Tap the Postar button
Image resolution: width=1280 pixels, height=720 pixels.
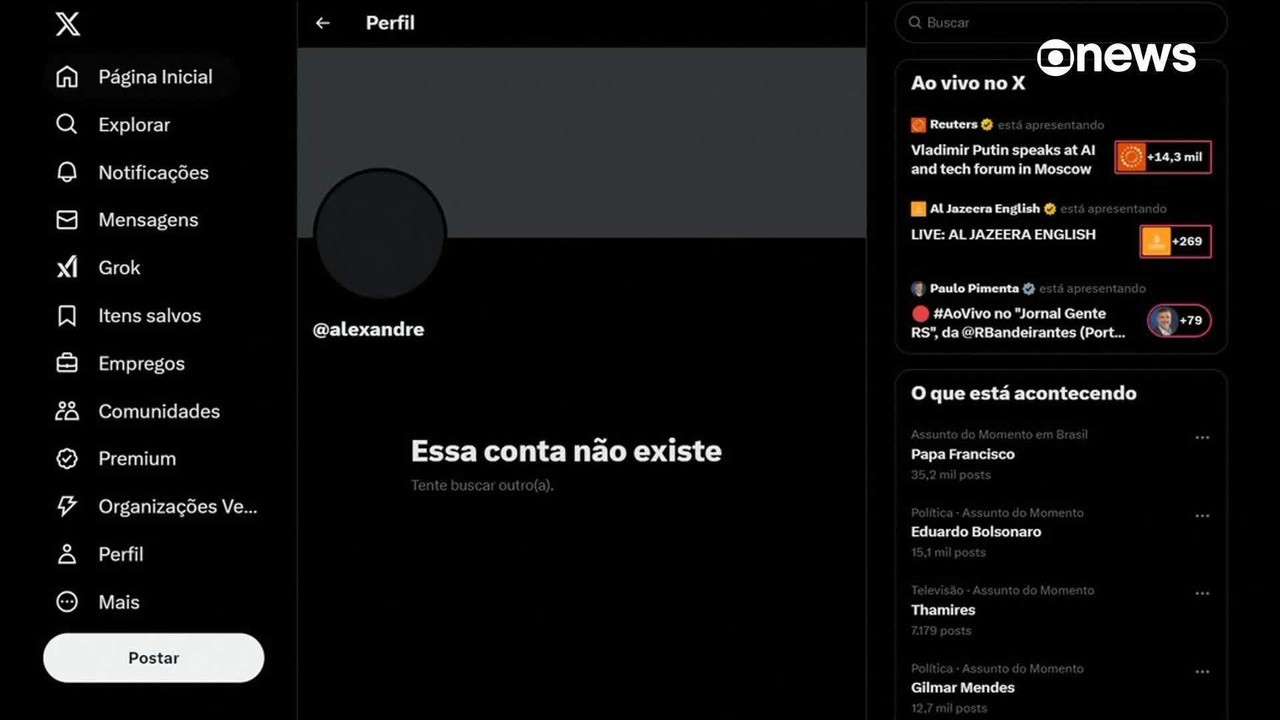point(154,658)
